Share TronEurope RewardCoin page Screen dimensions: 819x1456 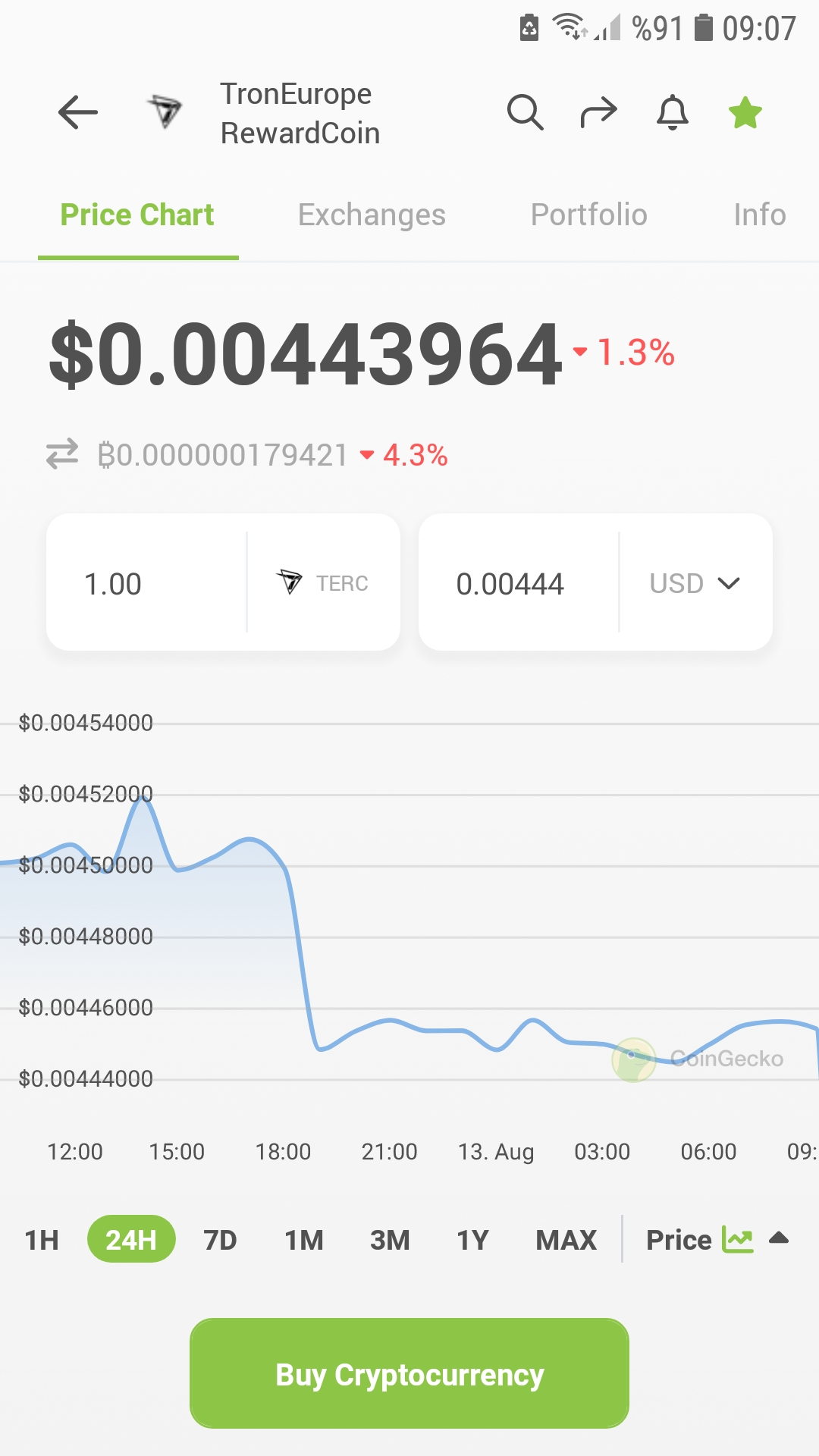click(598, 113)
